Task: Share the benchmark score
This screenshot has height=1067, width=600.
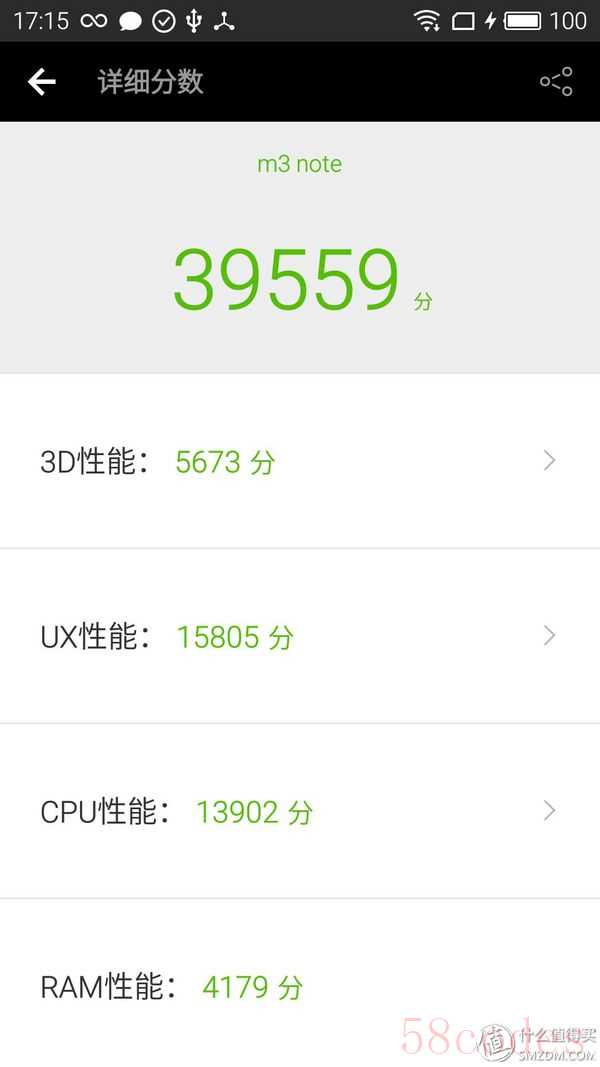Action: tap(556, 82)
